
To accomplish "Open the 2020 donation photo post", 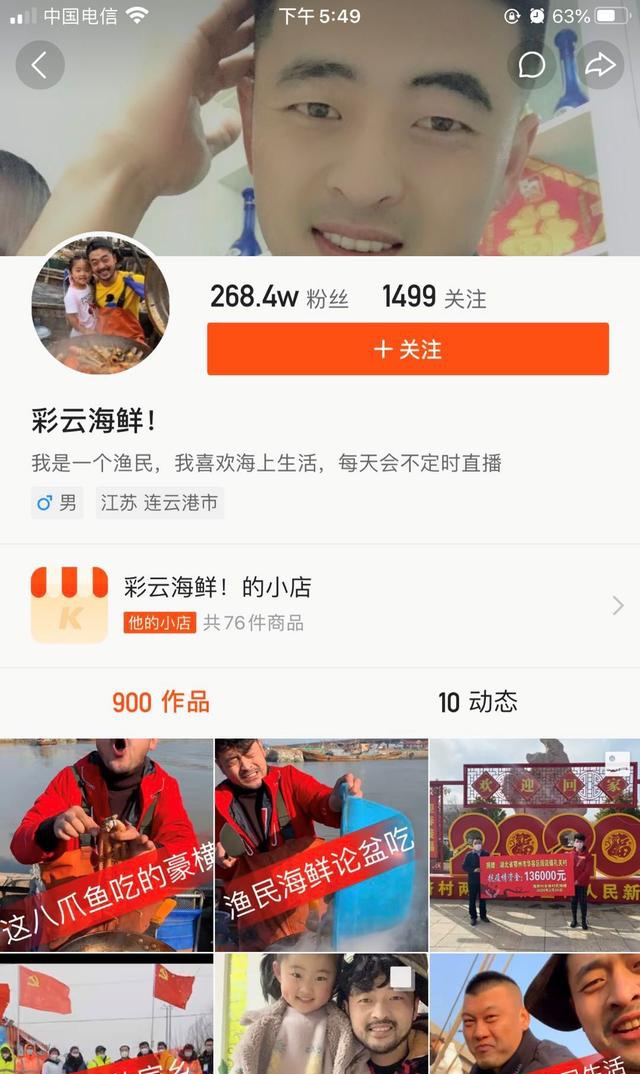I will point(535,845).
